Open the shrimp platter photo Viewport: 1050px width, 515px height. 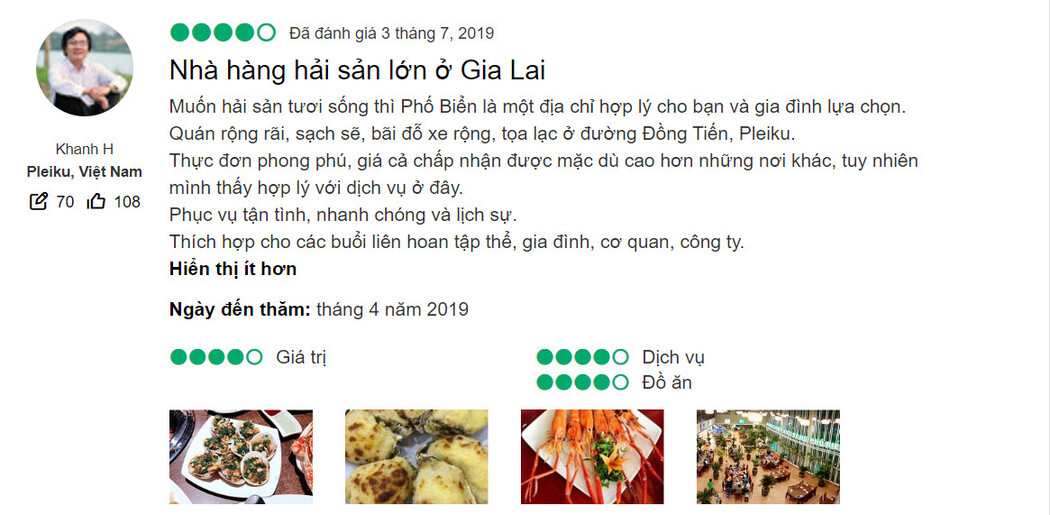(592, 456)
